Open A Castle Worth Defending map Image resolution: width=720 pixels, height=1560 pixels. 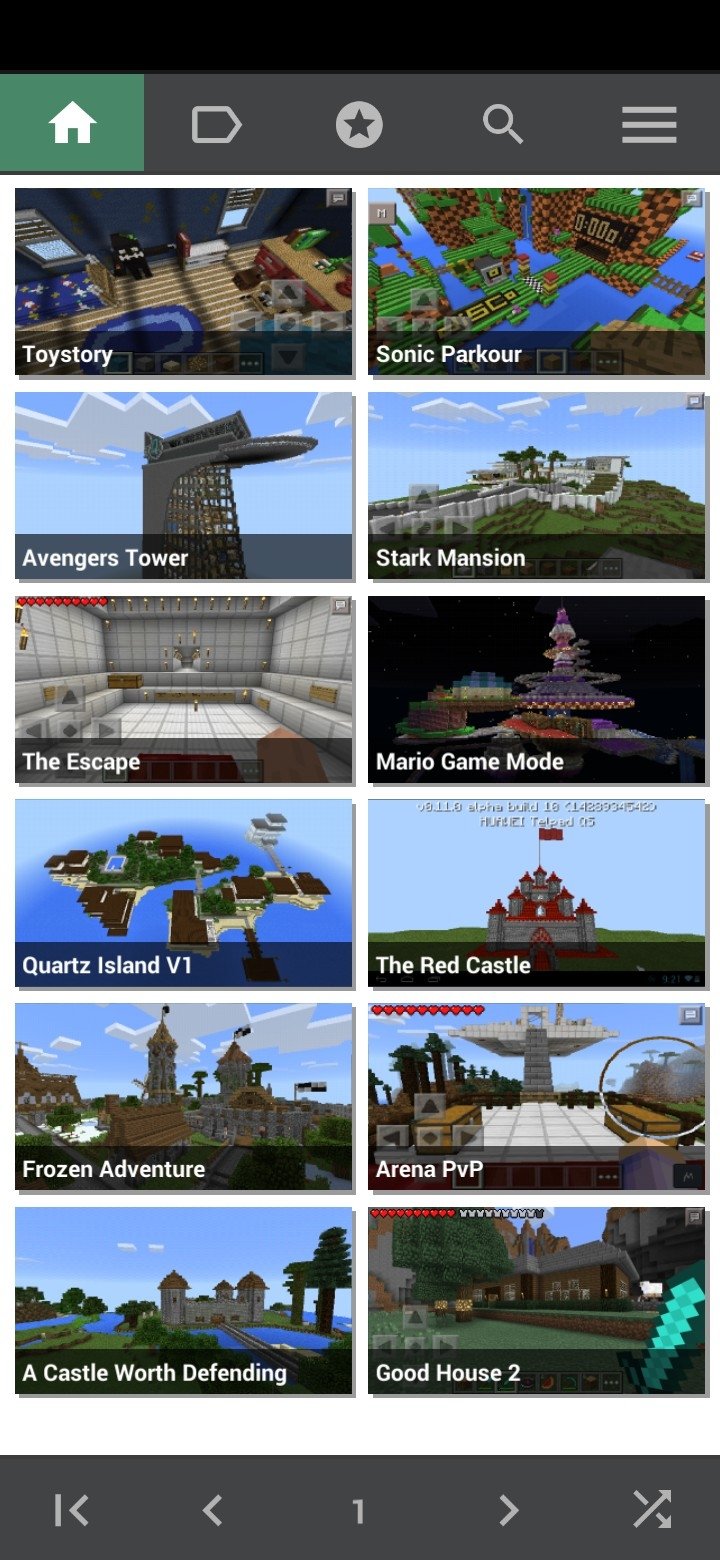[x=184, y=1301]
